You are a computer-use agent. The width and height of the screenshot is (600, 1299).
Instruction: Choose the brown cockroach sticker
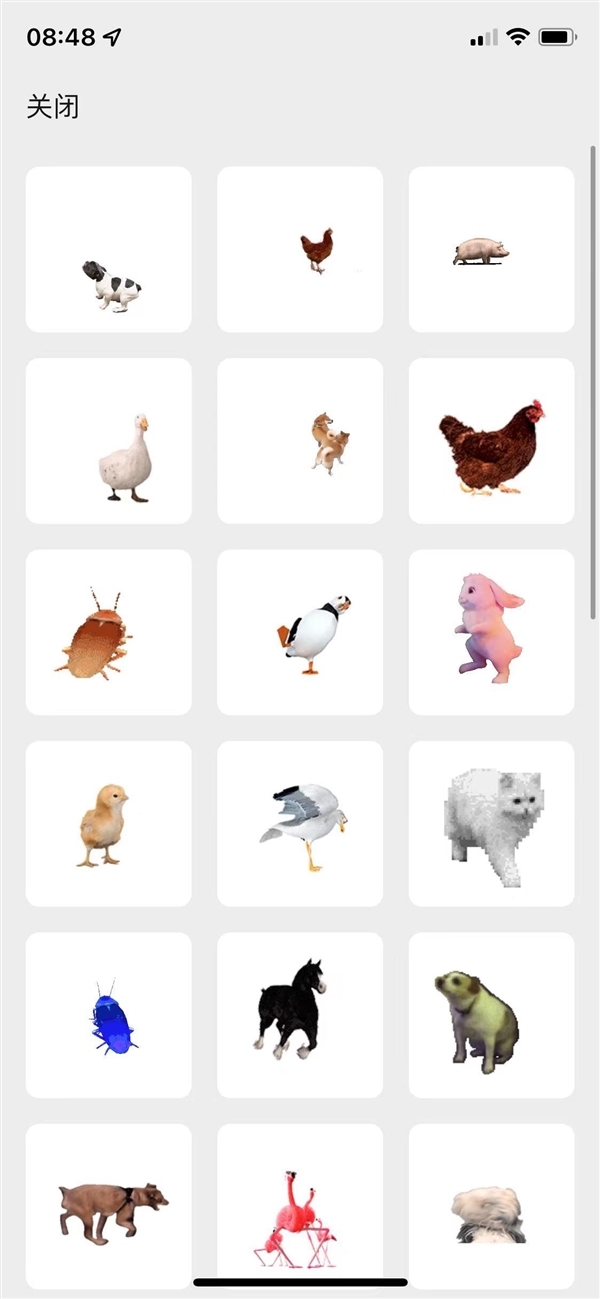point(108,632)
